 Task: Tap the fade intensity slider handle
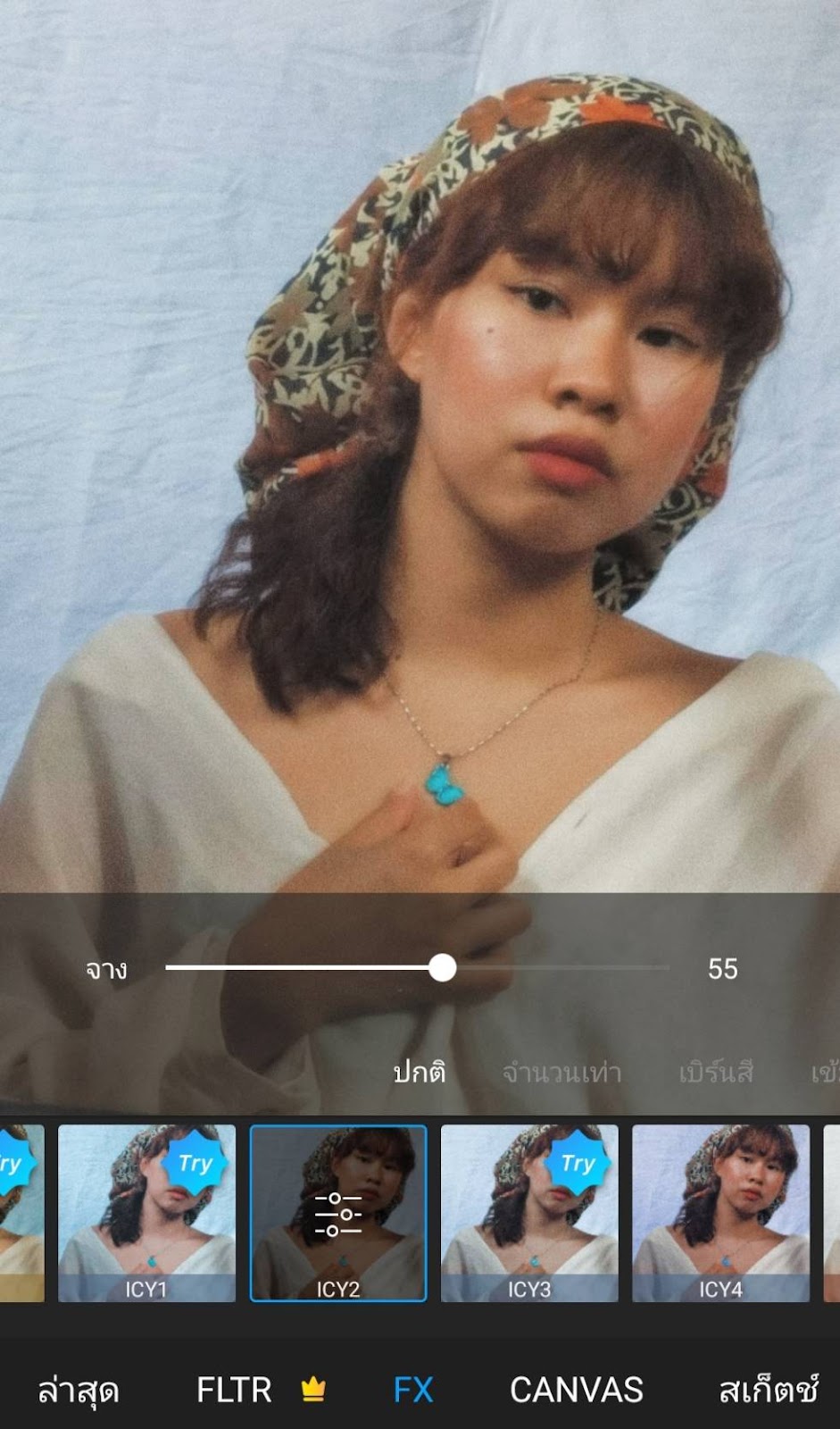coord(442,967)
